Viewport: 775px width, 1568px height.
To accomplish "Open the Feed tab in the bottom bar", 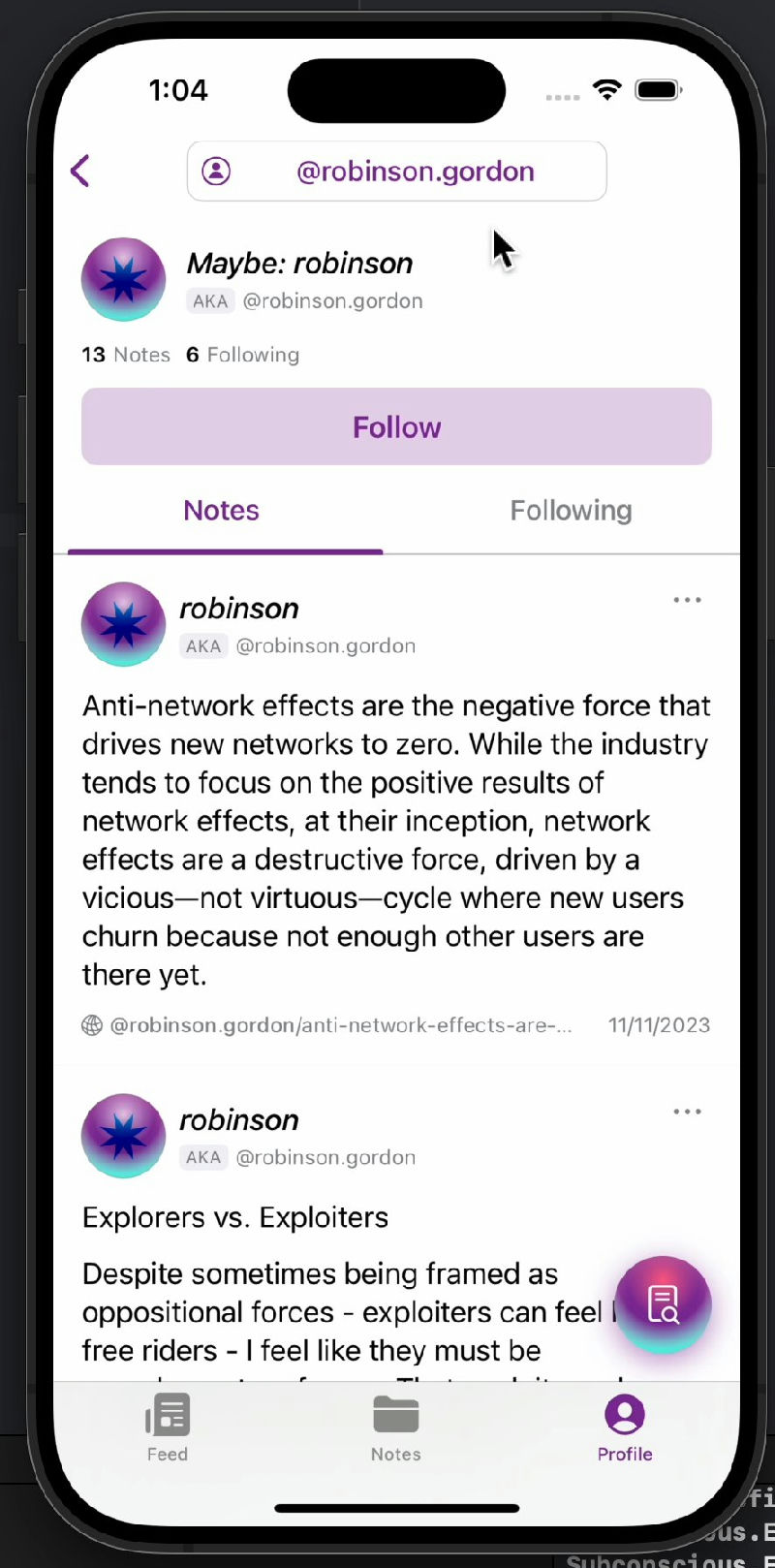I will coord(168,1428).
